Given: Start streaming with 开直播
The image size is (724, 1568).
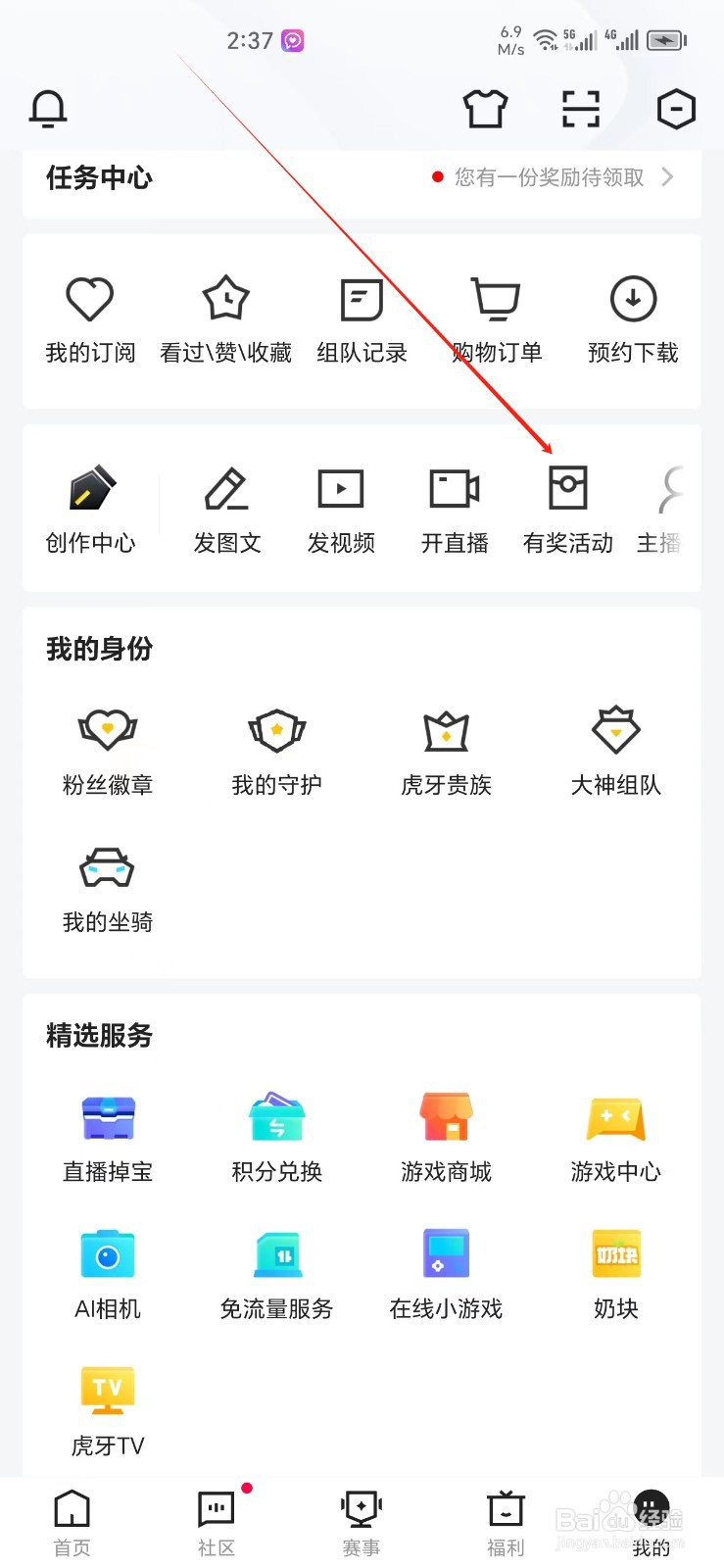Looking at the screenshot, I should (x=455, y=511).
